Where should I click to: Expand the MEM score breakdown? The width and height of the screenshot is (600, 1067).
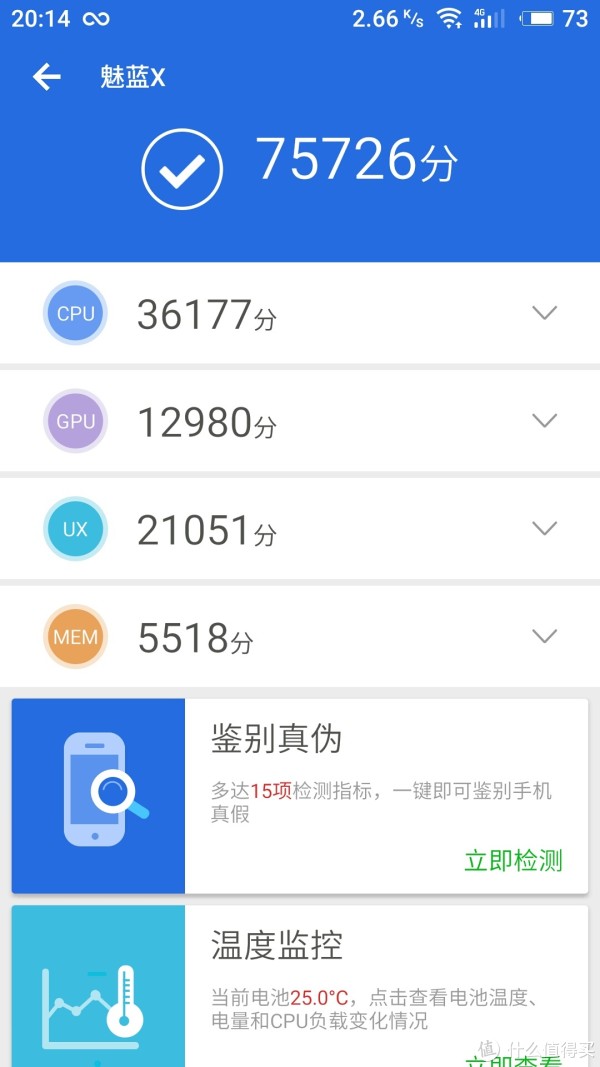click(x=544, y=636)
